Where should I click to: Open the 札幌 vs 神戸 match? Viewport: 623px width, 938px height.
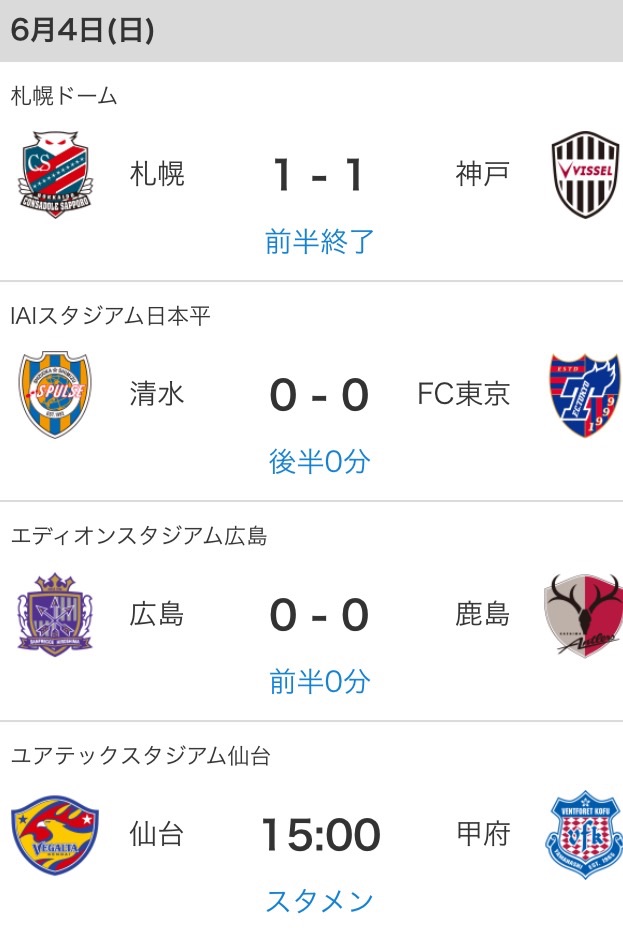(319, 176)
